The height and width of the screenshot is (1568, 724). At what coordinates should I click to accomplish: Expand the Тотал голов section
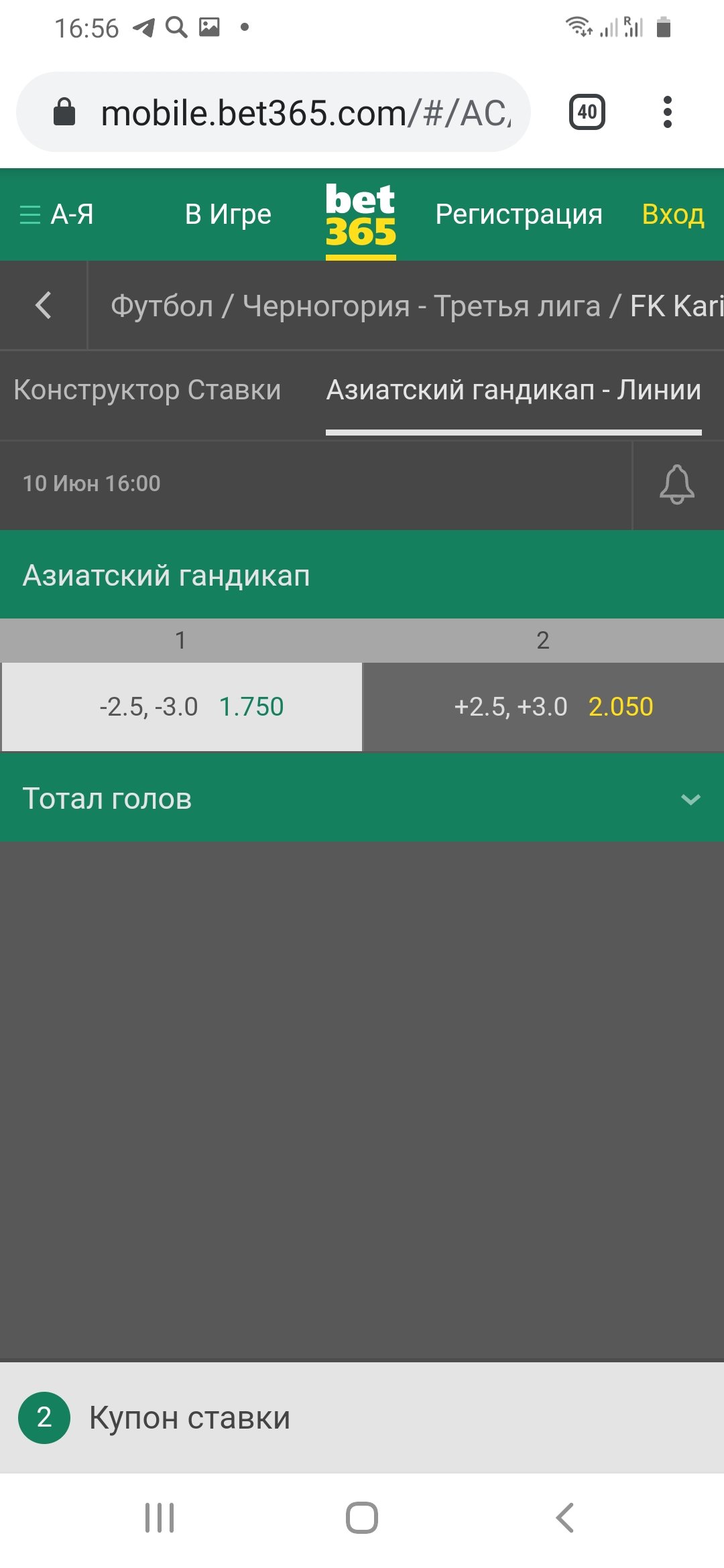click(x=362, y=798)
